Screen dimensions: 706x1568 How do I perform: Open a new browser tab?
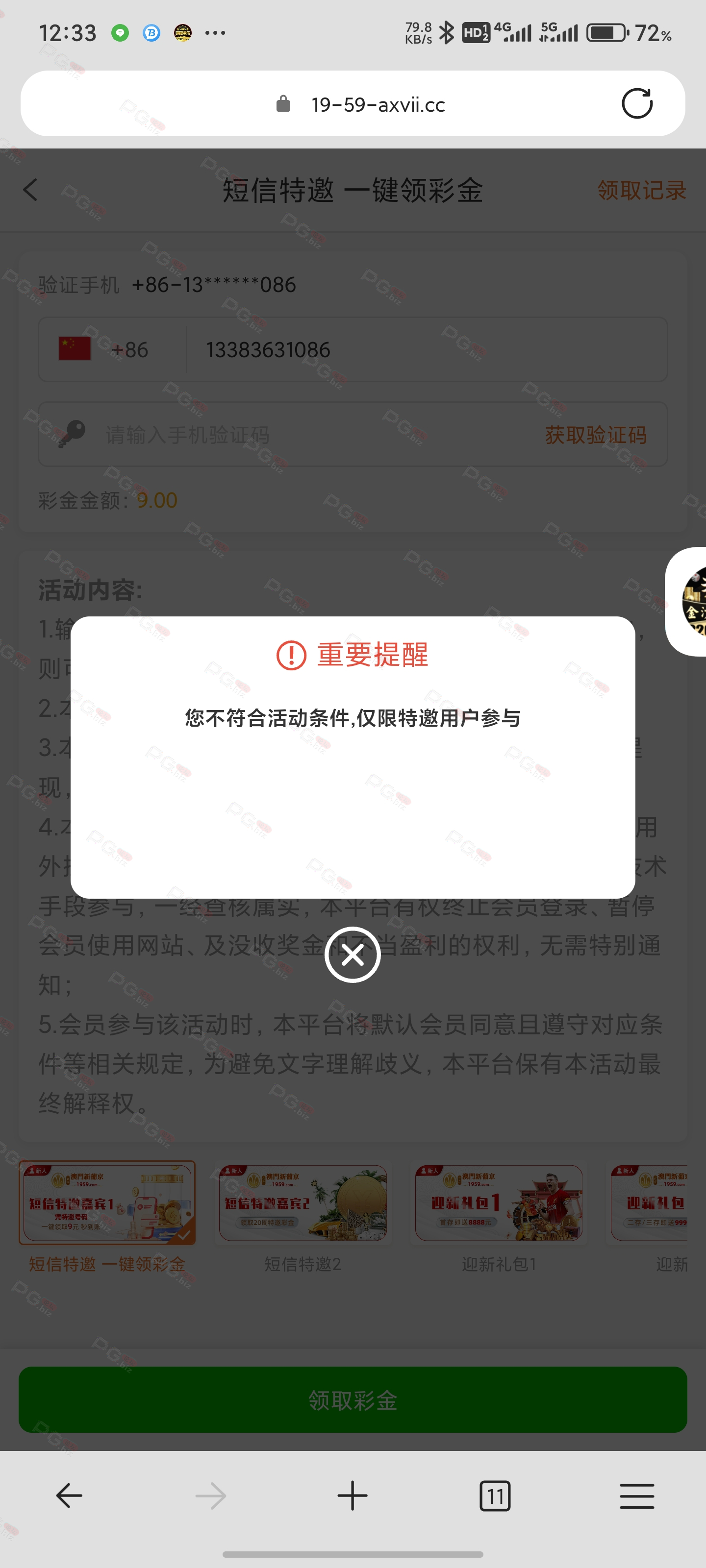click(x=353, y=1495)
